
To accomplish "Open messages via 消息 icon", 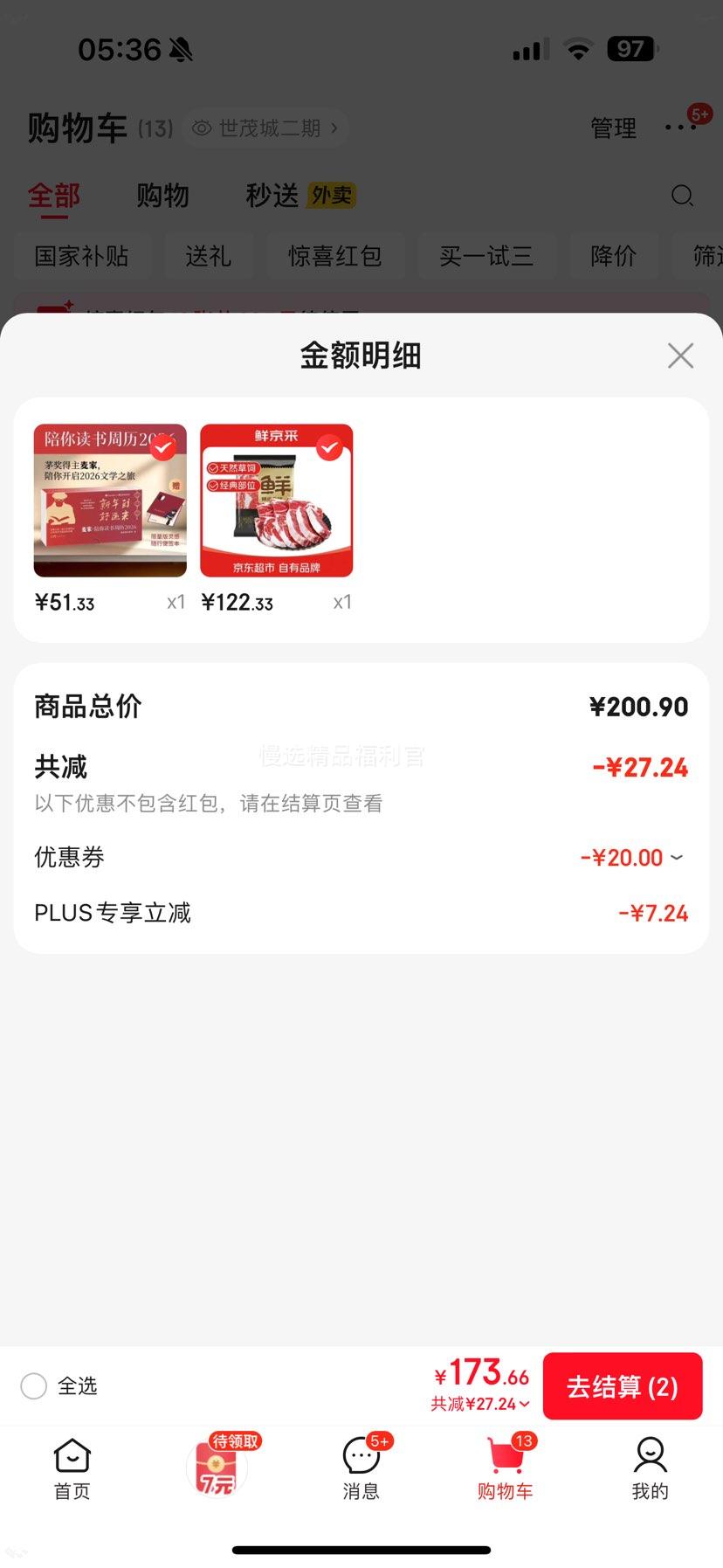I will (361, 1457).
